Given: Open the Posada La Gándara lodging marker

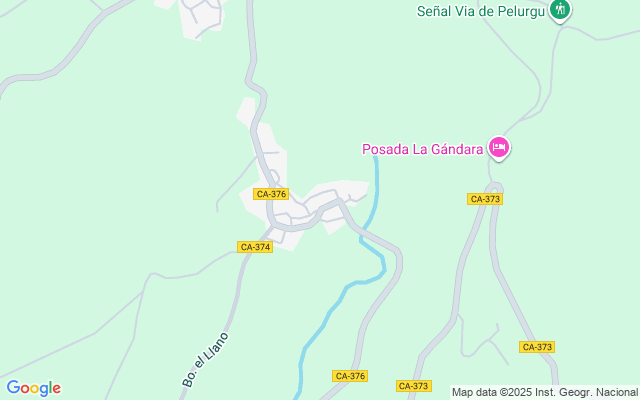Looking at the screenshot, I should [498, 148].
